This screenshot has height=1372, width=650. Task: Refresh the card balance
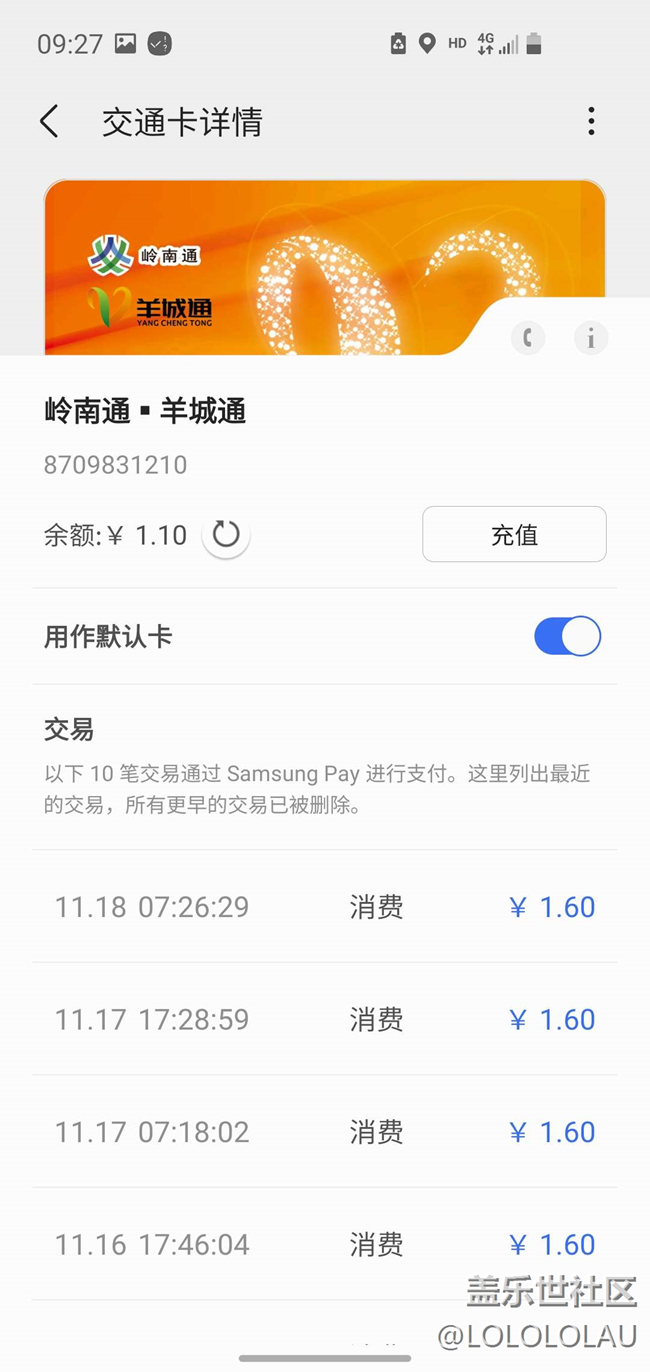click(226, 535)
